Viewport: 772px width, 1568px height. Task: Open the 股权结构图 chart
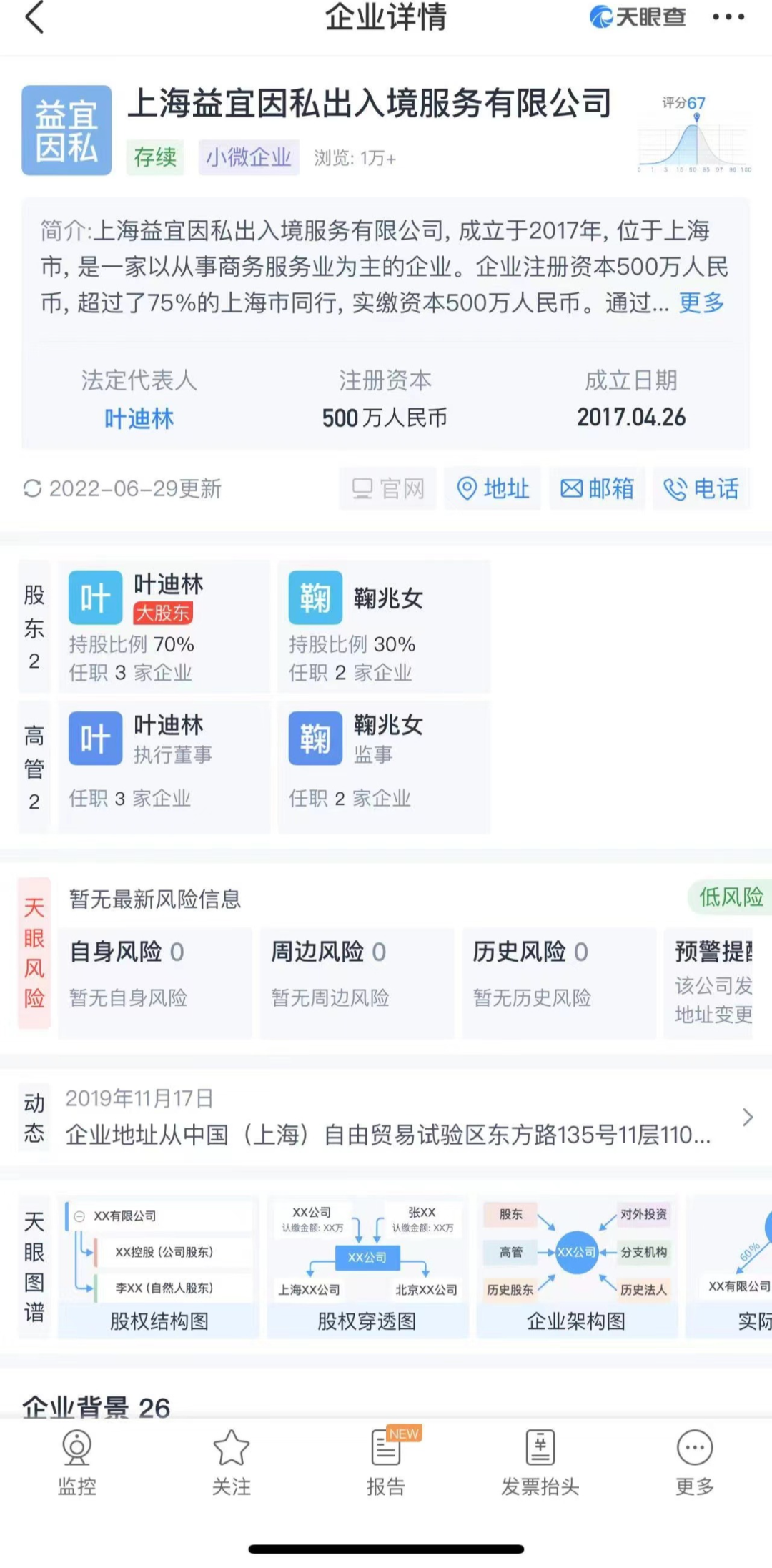pyautogui.click(x=159, y=1266)
